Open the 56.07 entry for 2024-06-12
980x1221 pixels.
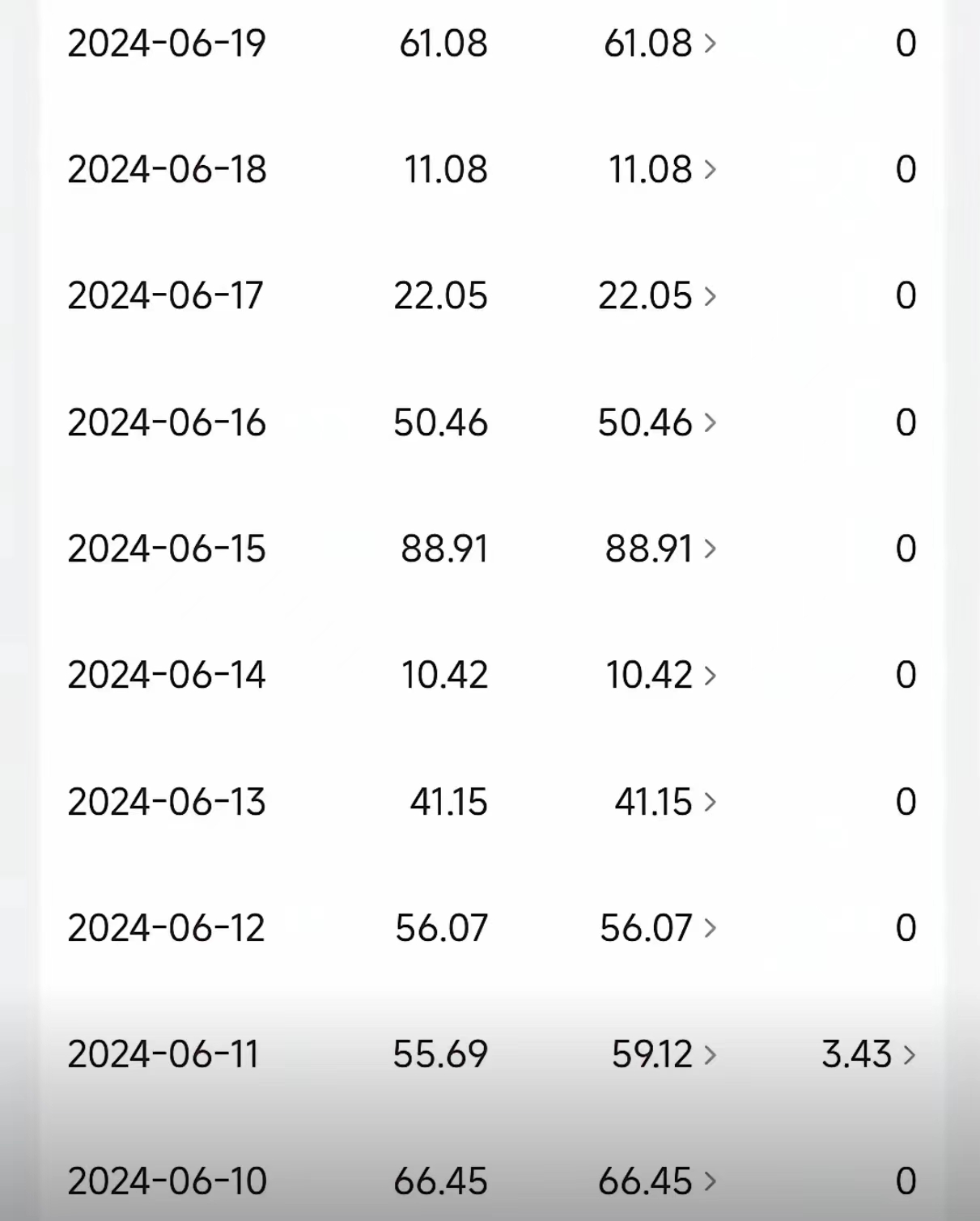pyautogui.click(x=658, y=928)
